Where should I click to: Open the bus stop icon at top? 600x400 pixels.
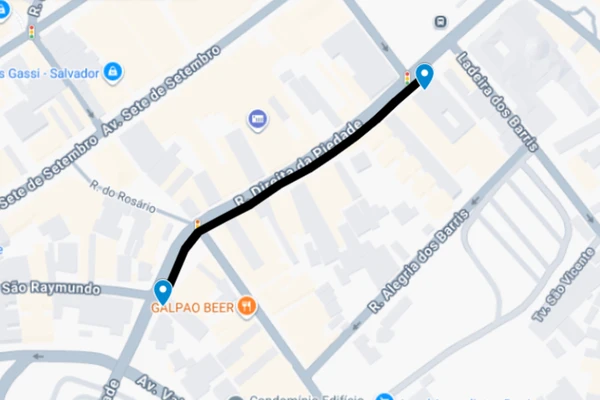(441, 22)
